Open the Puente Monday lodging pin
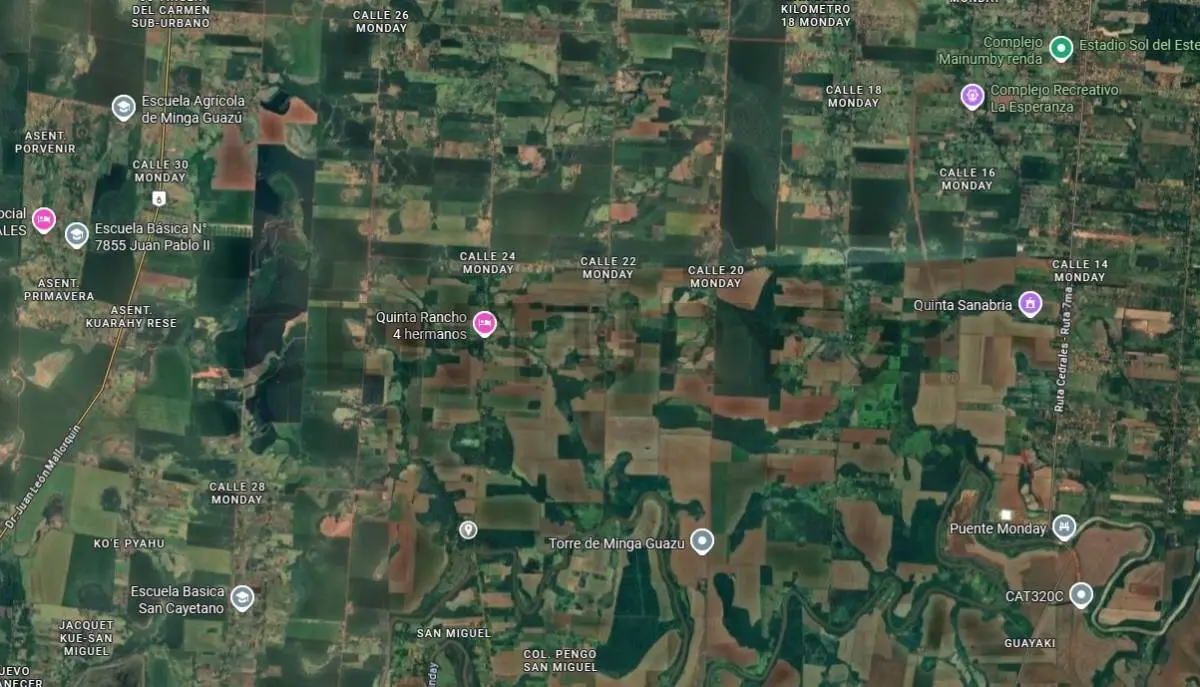 point(1064,527)
